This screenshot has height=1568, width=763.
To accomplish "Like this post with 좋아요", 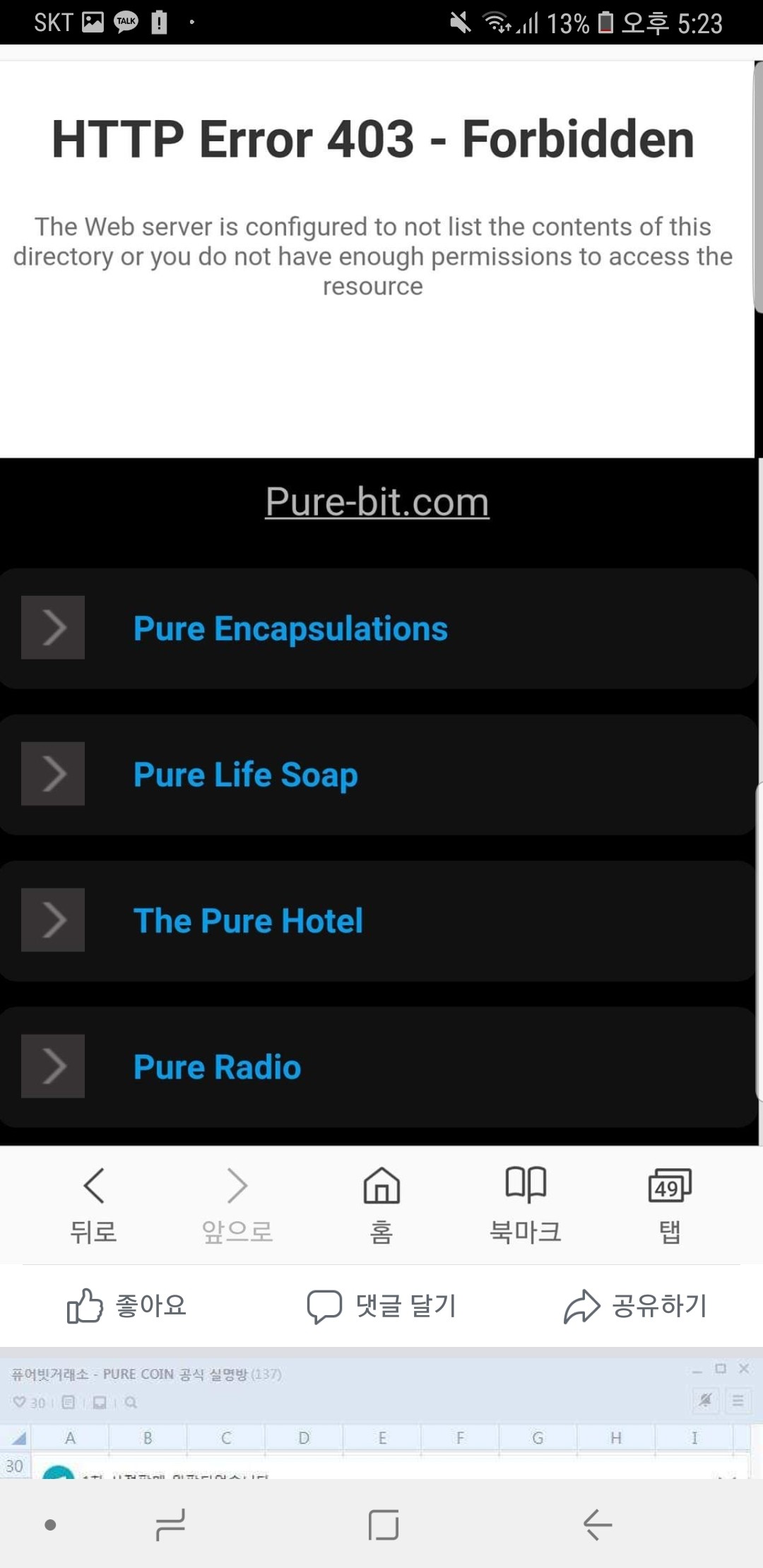I will [127, 1306].
